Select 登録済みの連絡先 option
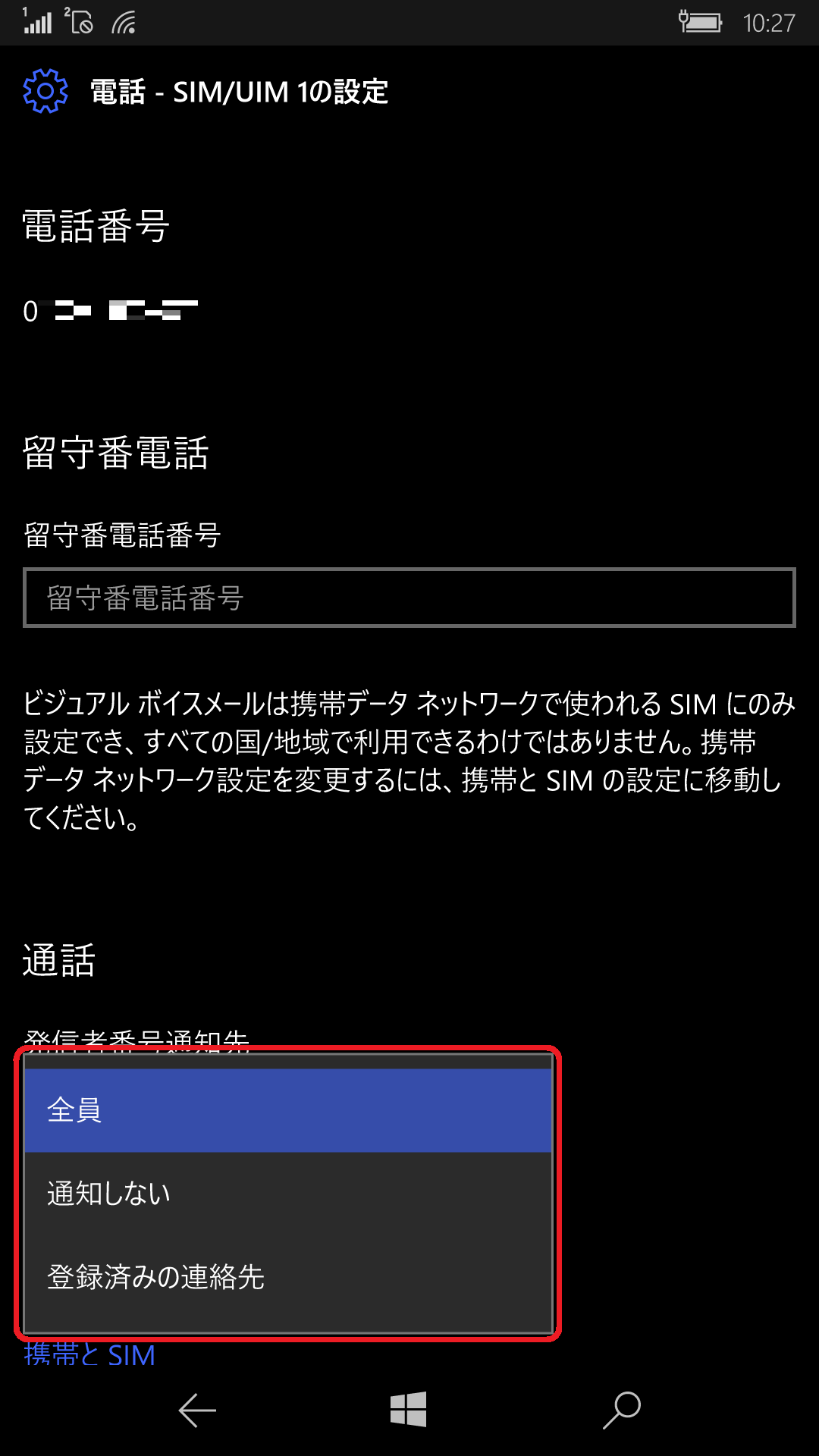 tap(288, 1277)
